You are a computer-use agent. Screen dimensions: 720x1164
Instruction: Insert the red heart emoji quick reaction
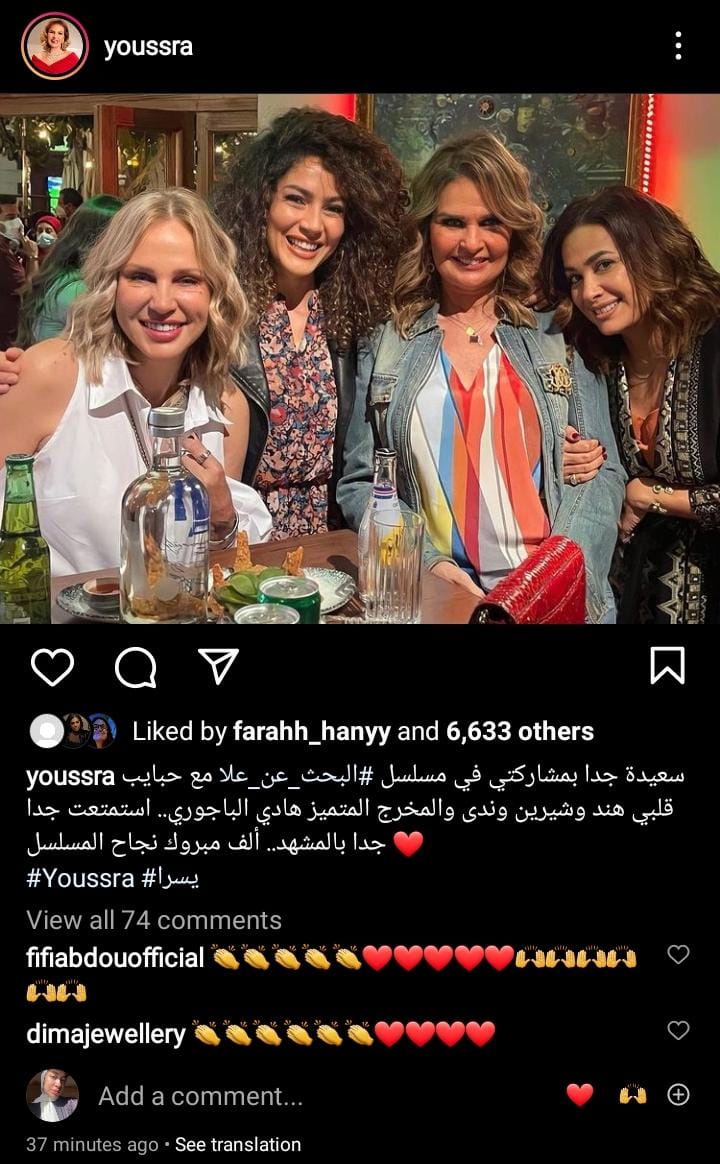580,1095
